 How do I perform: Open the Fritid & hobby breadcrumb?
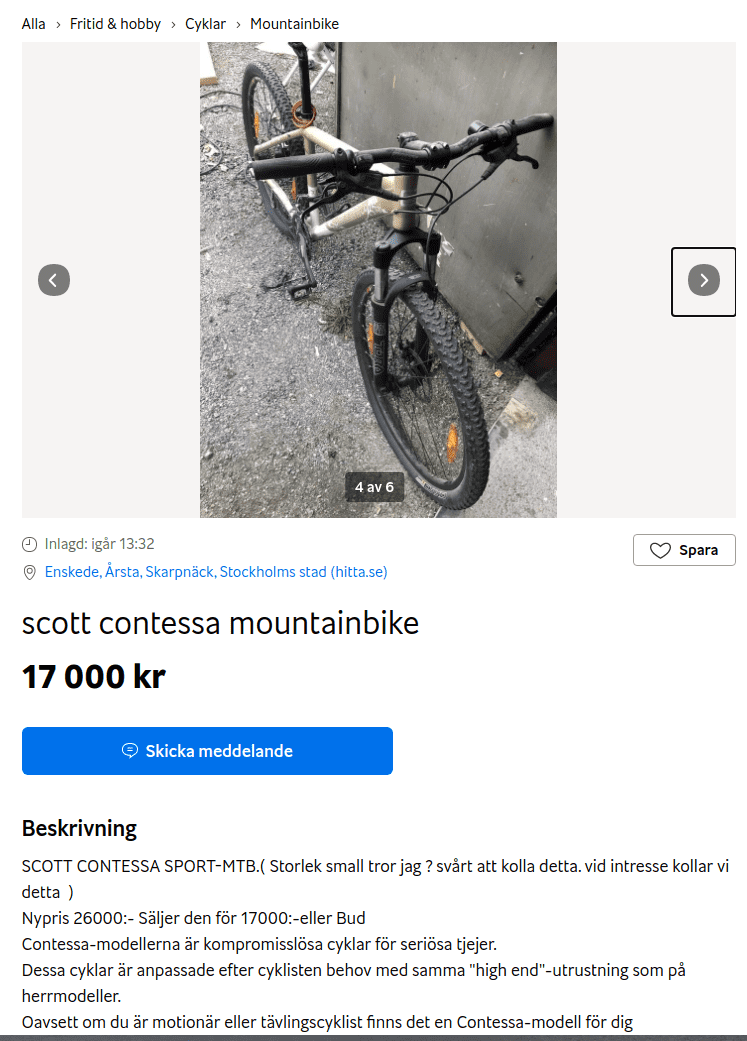click(116, 24)
